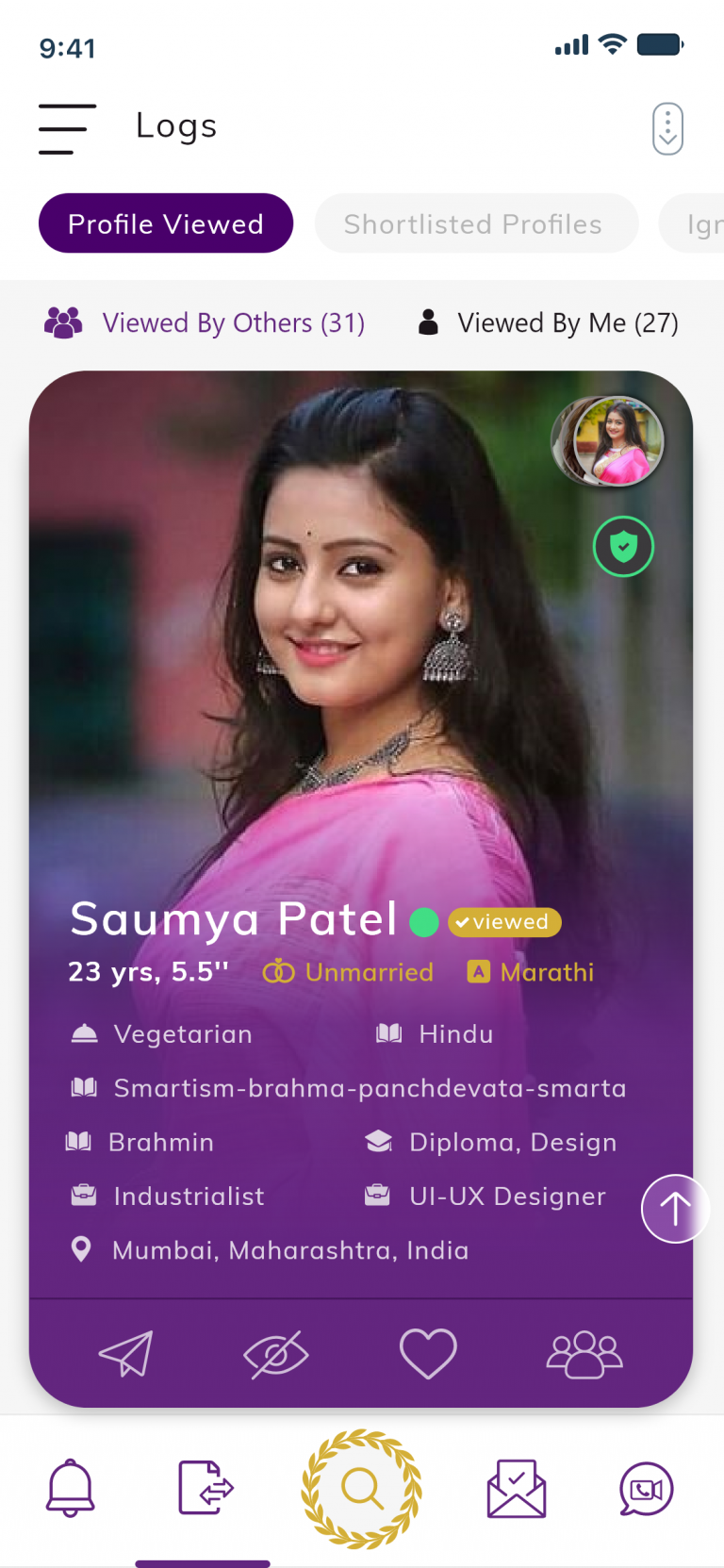Show profiles Viewed By Me (27)
Image resolution: width=724 pixels, height=1568 pixels.
548,322
